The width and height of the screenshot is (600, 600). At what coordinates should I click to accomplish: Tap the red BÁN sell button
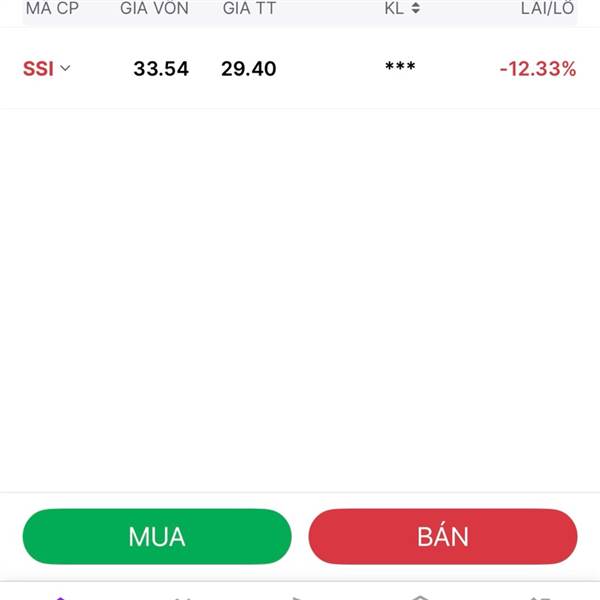(x=443, y=537)
